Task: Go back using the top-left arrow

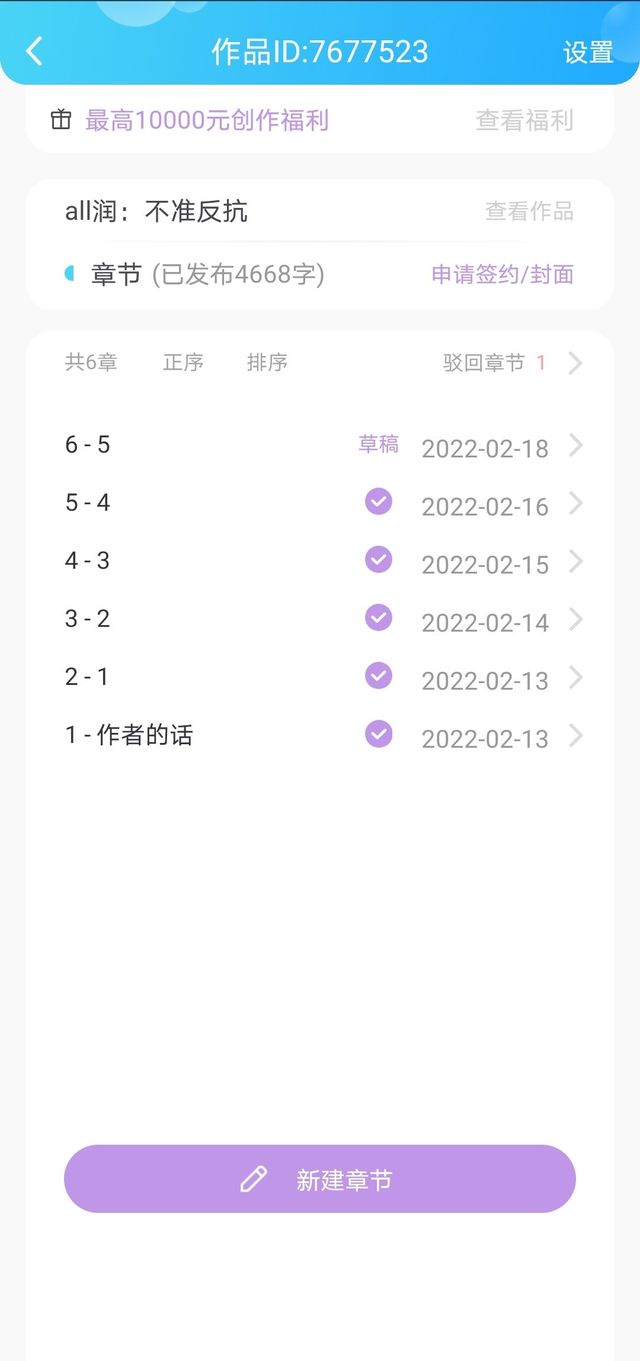Action: (35, 51)
